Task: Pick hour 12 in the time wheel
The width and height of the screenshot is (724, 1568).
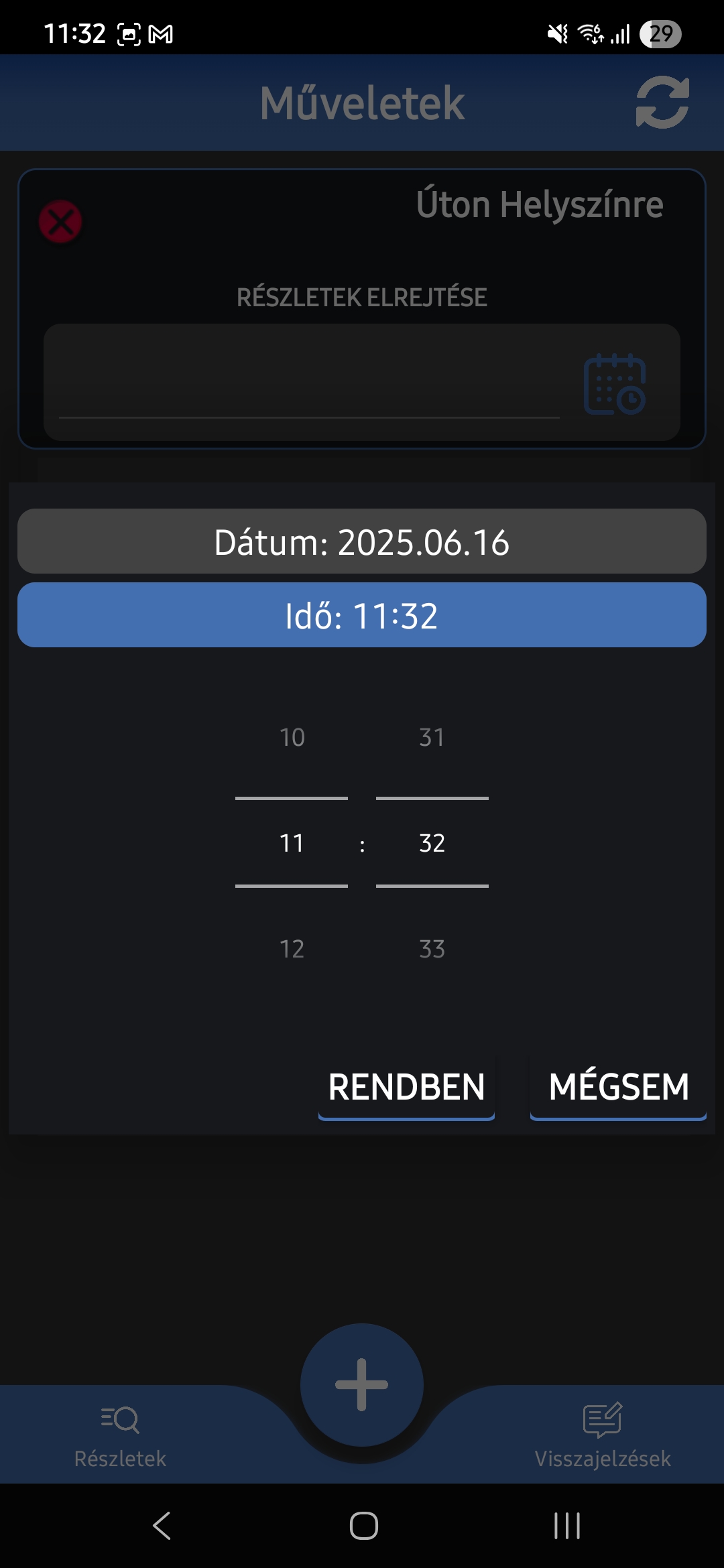Action: (x=292, y=949)
